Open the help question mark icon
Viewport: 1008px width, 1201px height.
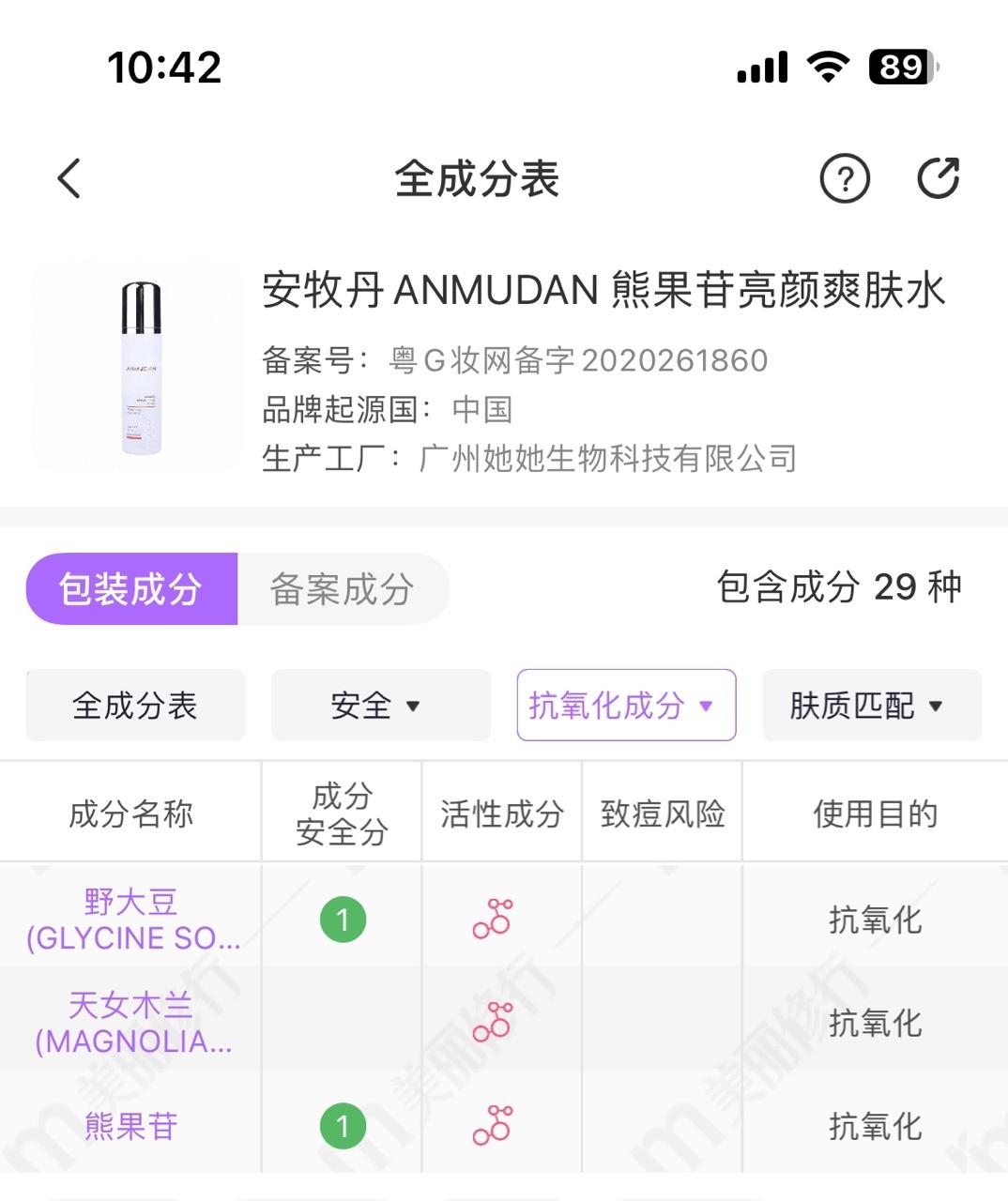click(x=845, y=178)
